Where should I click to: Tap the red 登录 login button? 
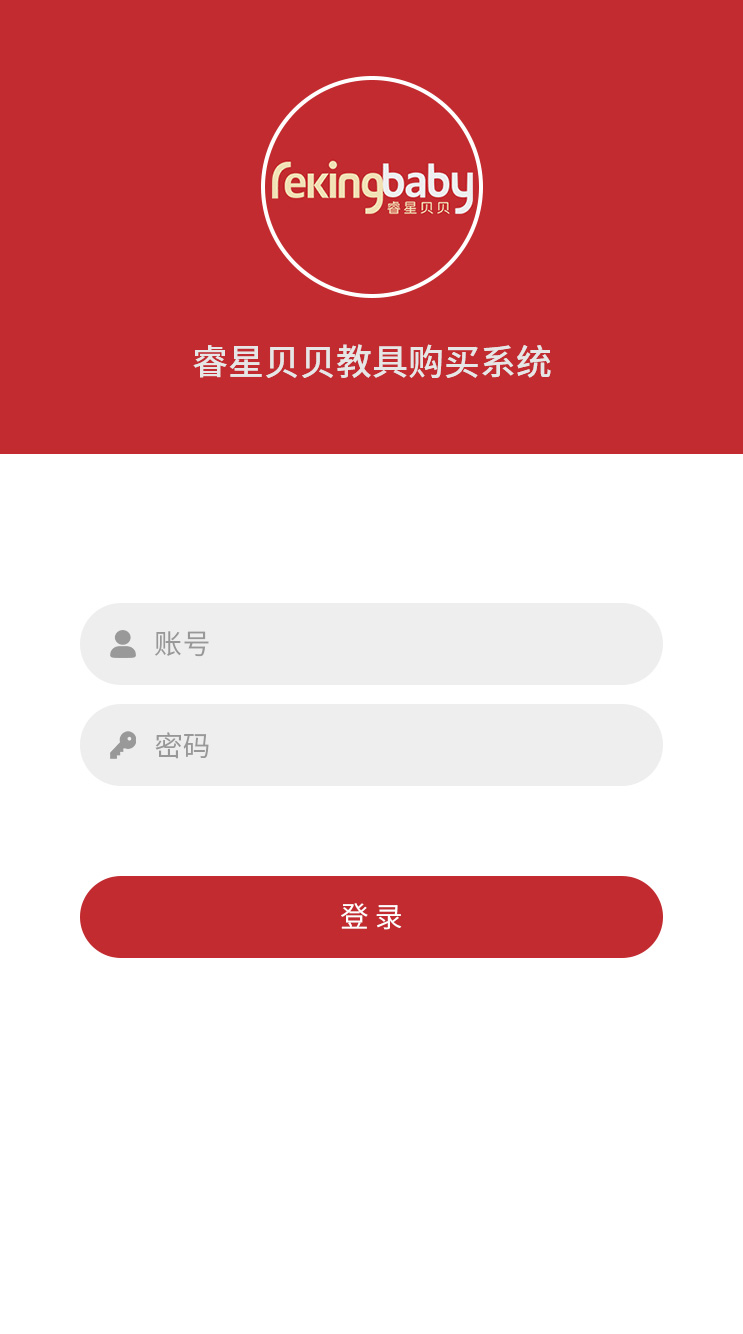(x=371, y=917)
